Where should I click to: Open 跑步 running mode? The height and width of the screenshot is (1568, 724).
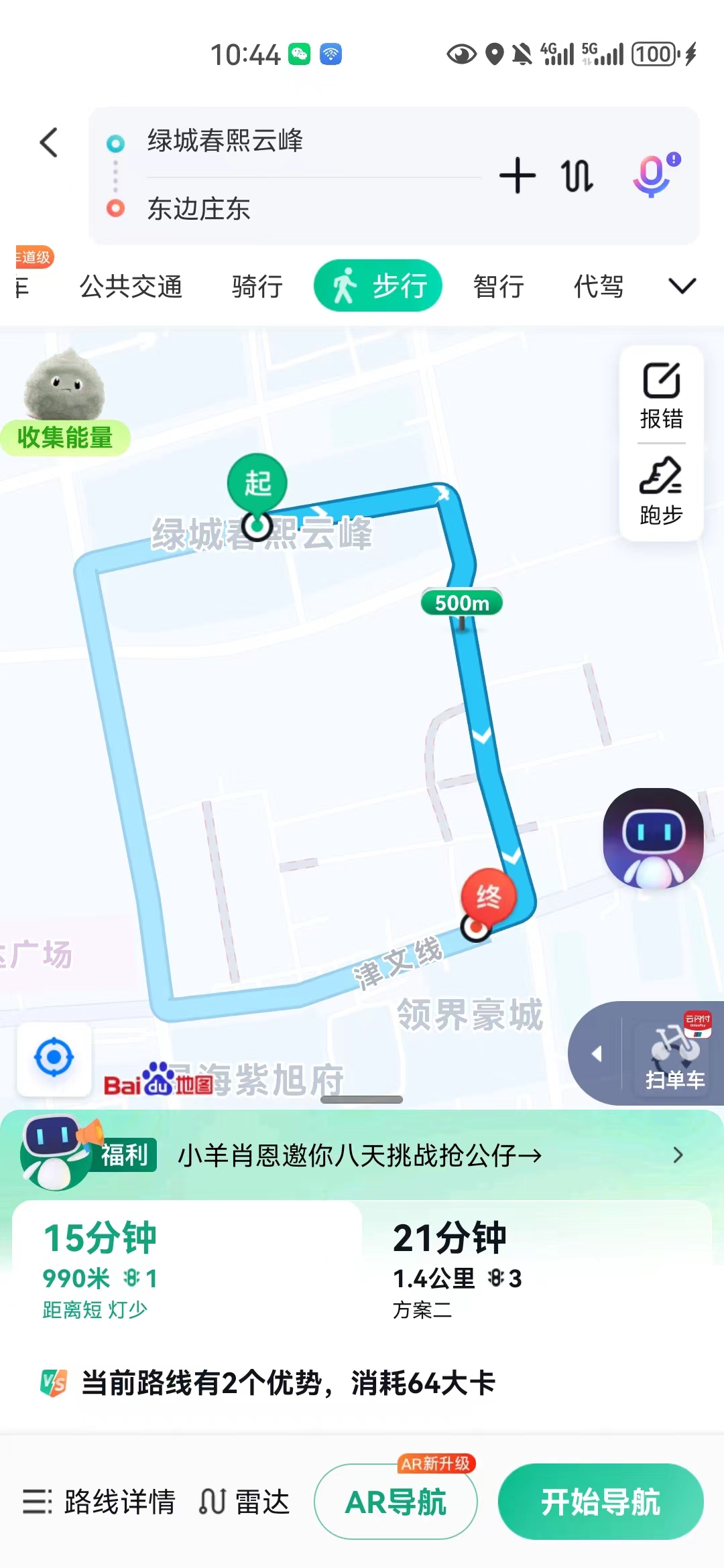tap(661, 492)
